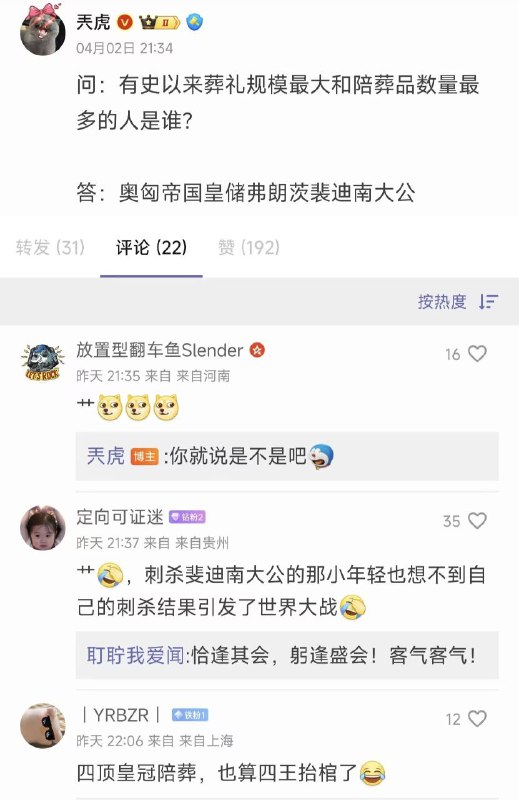Switch to the 赞 (192) tab

click(249, 247)
